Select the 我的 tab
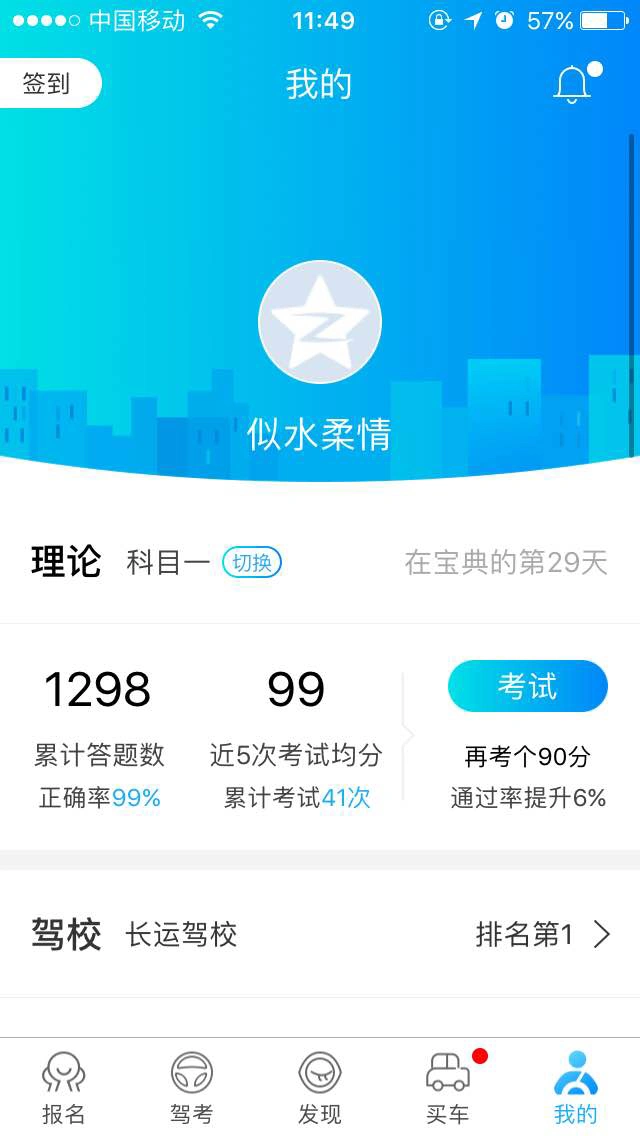The height and width of the screenshot is (1136, 640). pyautogui.click(x=576, y=1088)
